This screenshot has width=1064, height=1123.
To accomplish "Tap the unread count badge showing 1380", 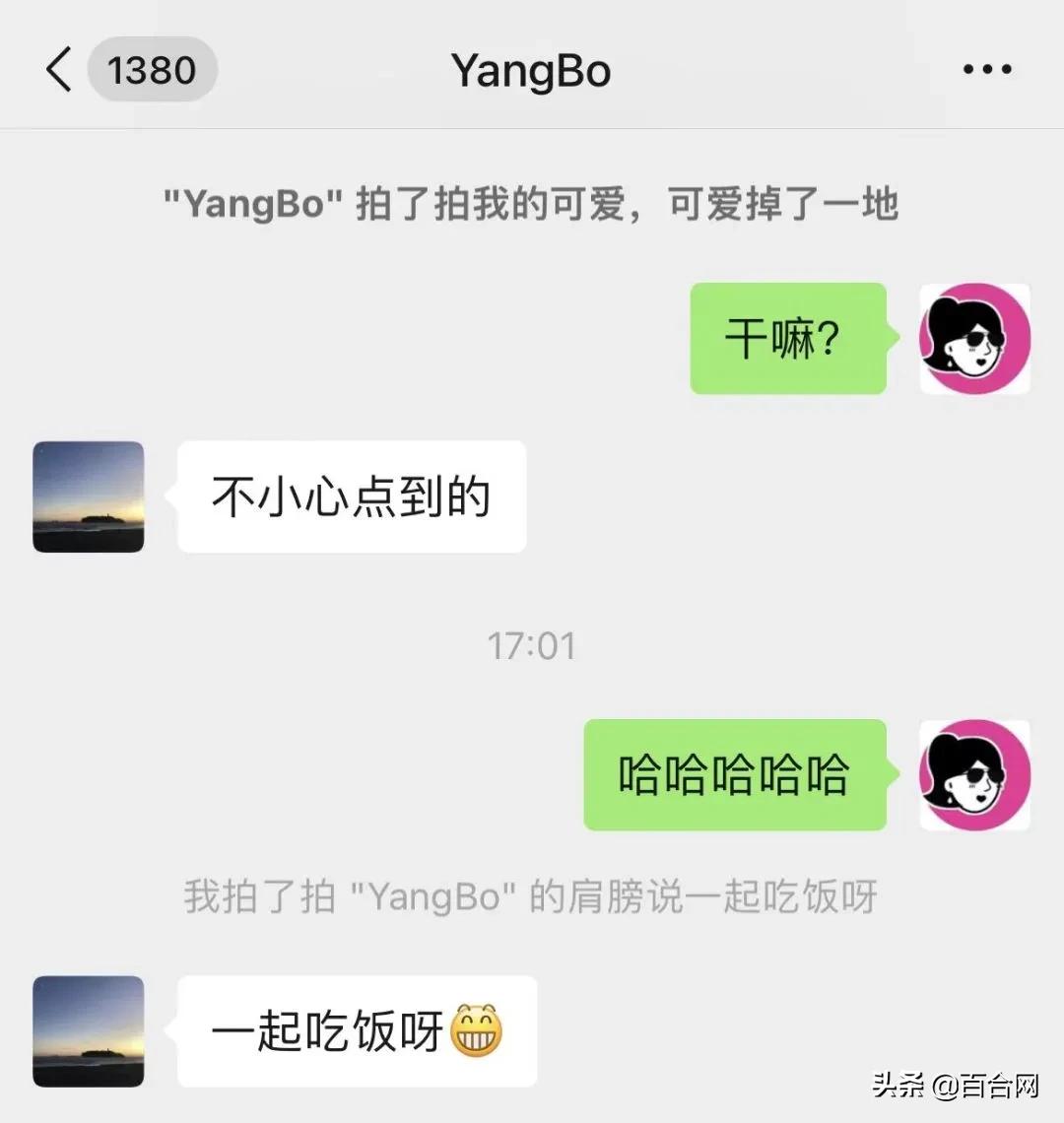I will 153,67.
